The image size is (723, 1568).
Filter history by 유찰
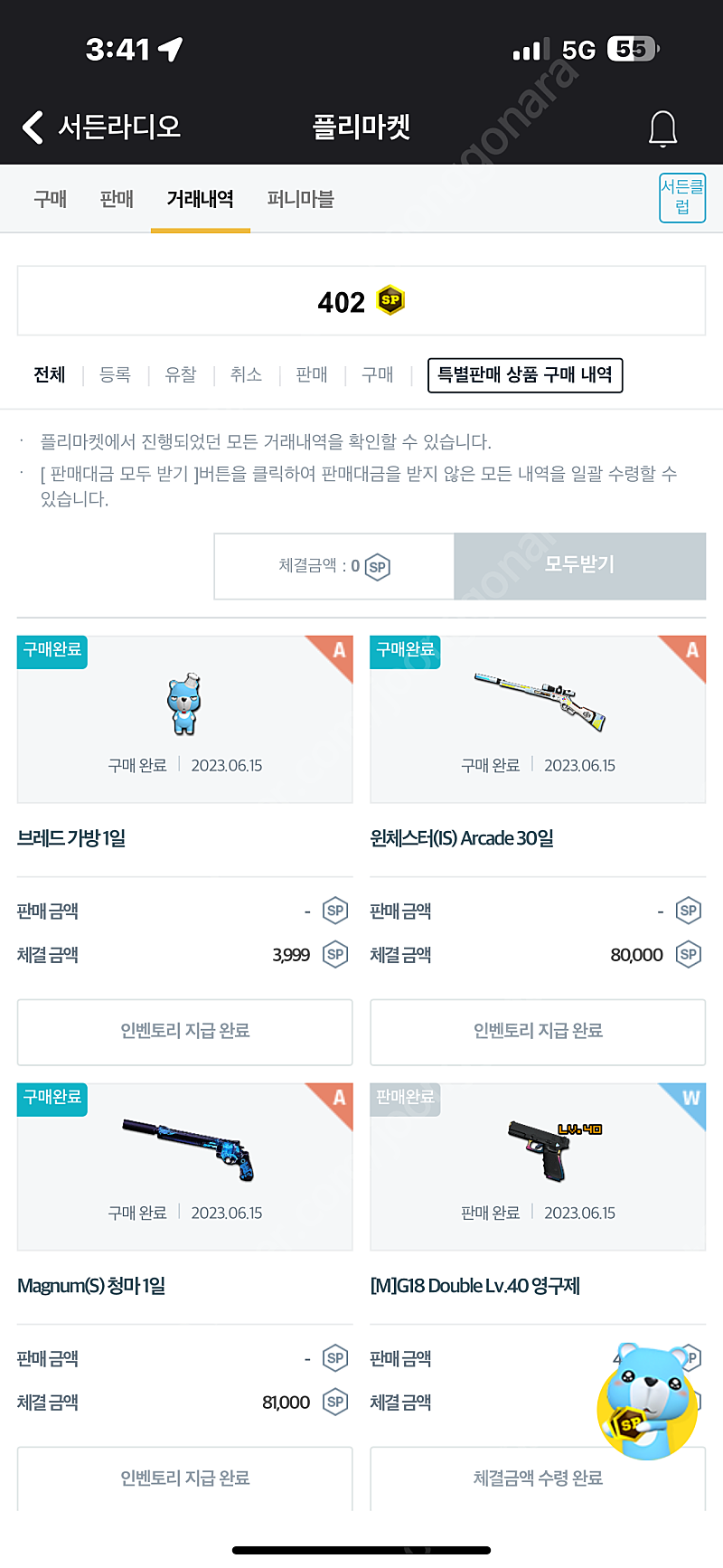181,374
